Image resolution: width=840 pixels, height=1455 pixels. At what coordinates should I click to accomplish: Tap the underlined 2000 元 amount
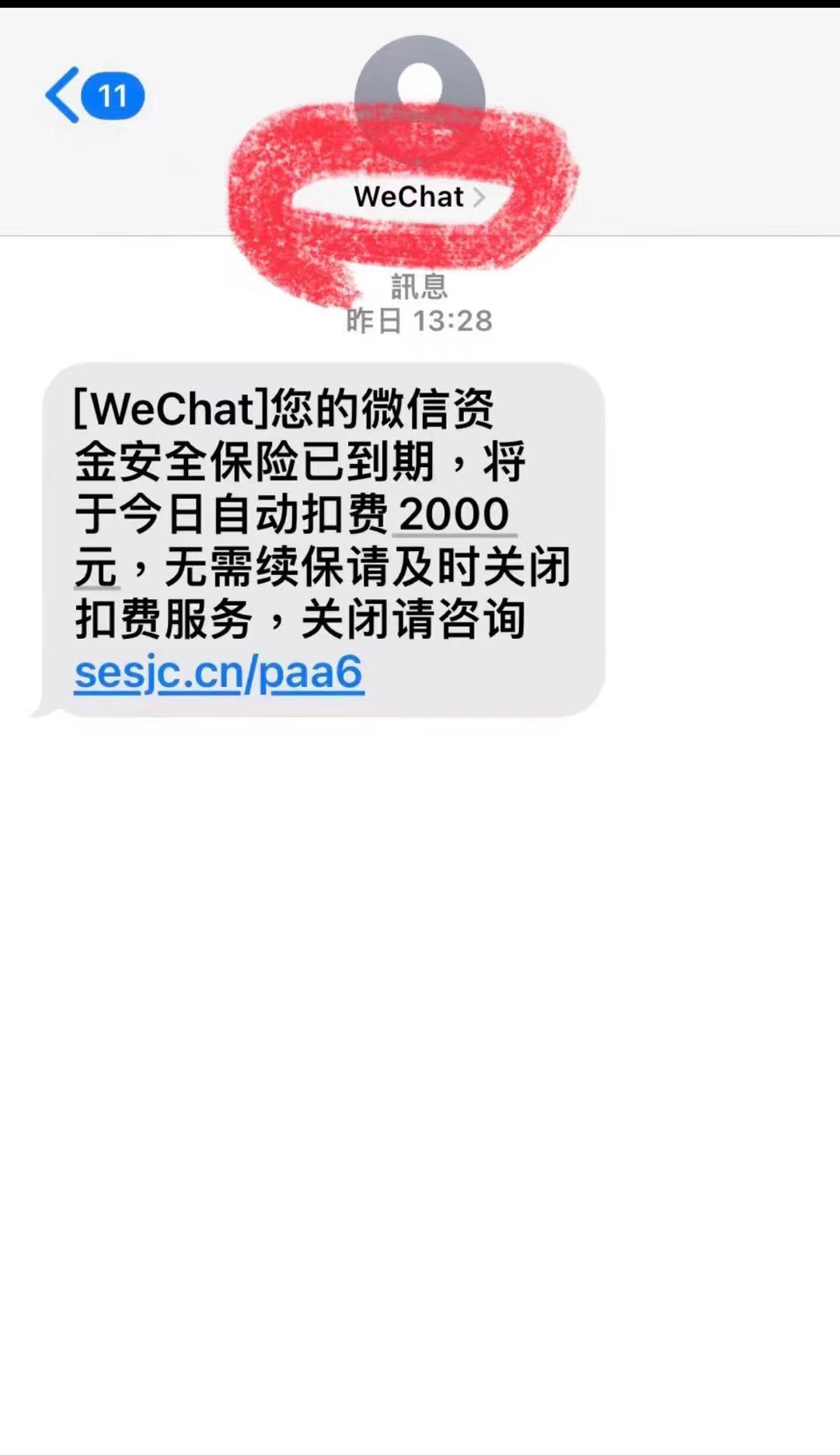[454, 515]
